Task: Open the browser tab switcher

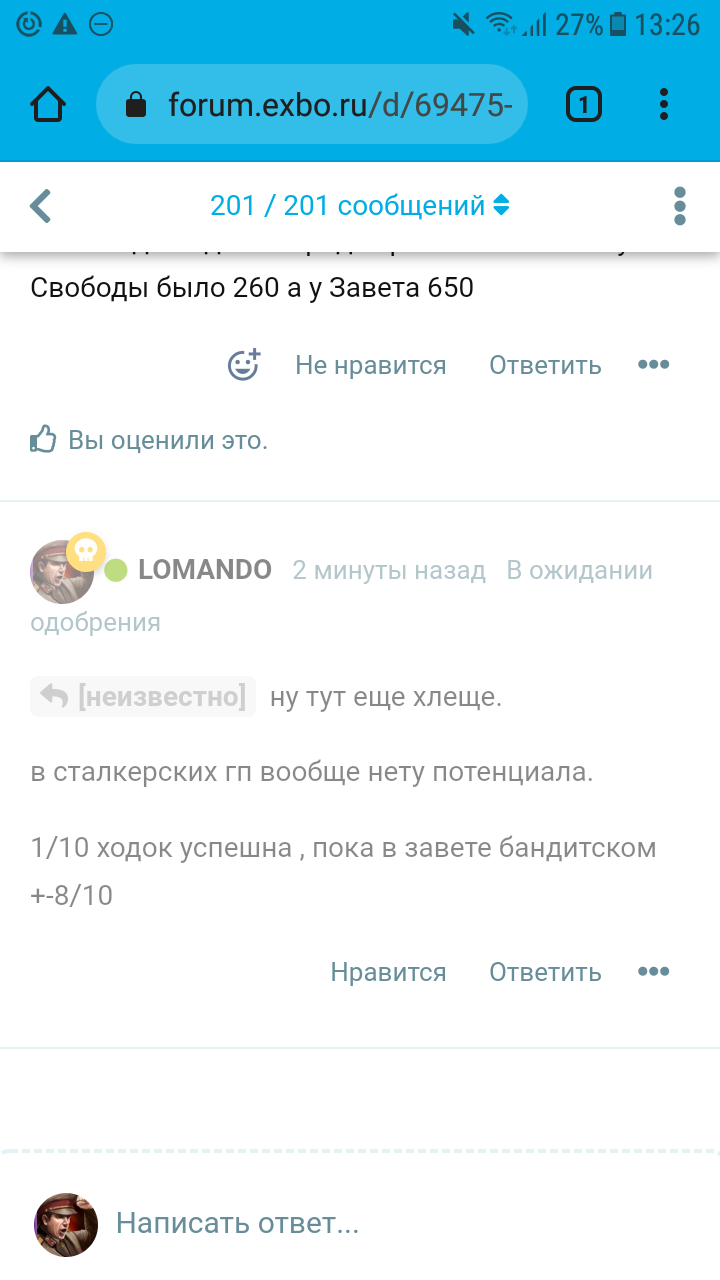Action: coord(584,104)
